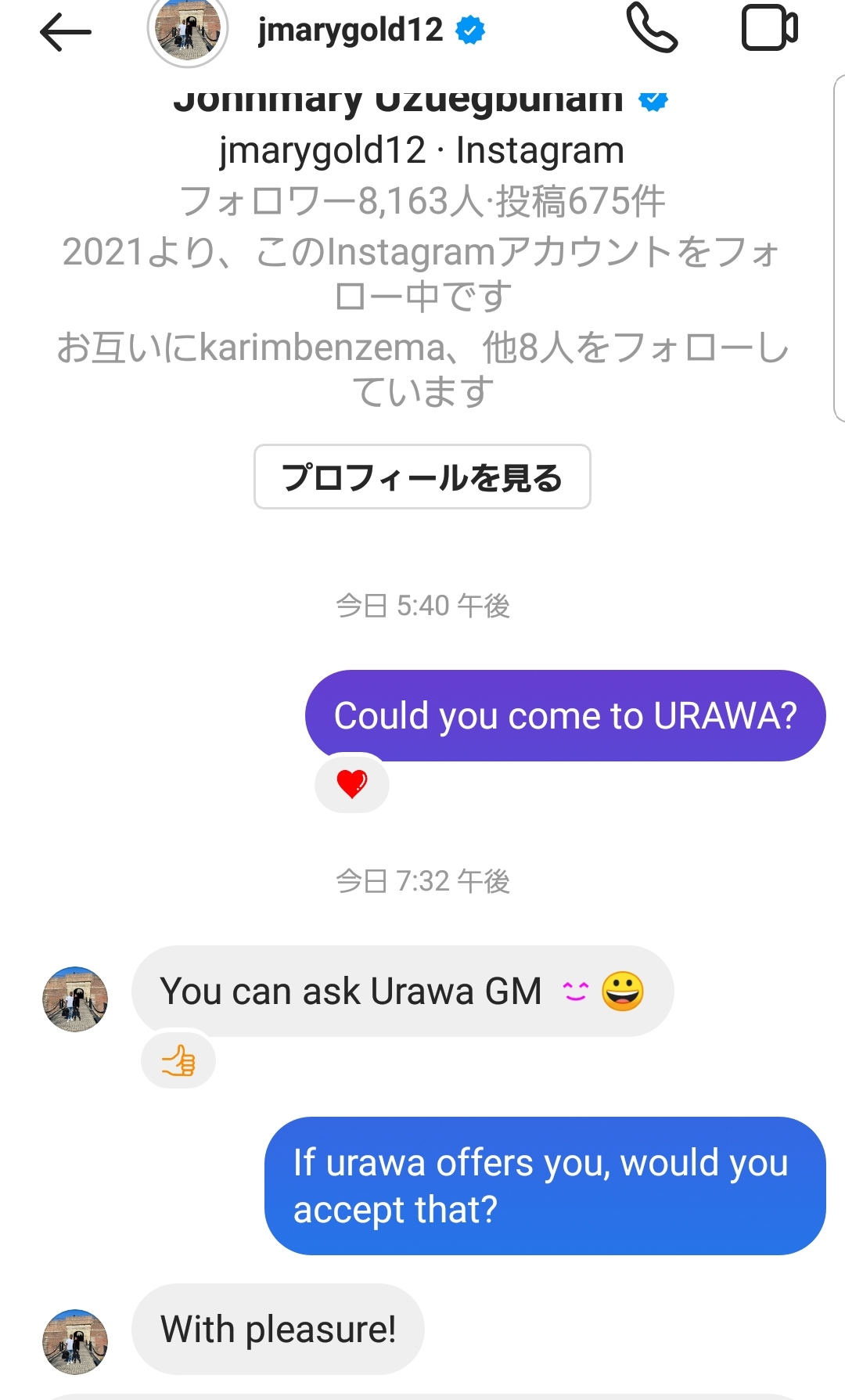Go back from the chat
The image size is (845, 1400).
66,32
